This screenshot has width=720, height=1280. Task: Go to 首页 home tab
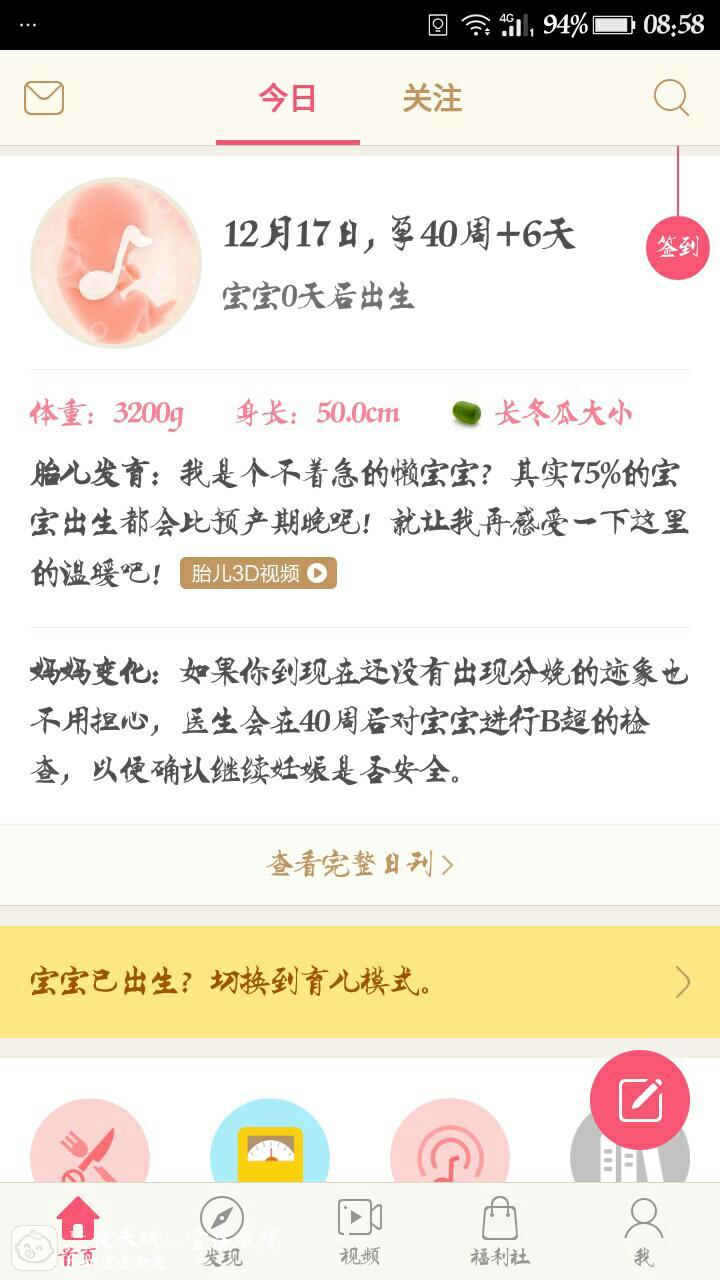click(x=78, y=1232)
